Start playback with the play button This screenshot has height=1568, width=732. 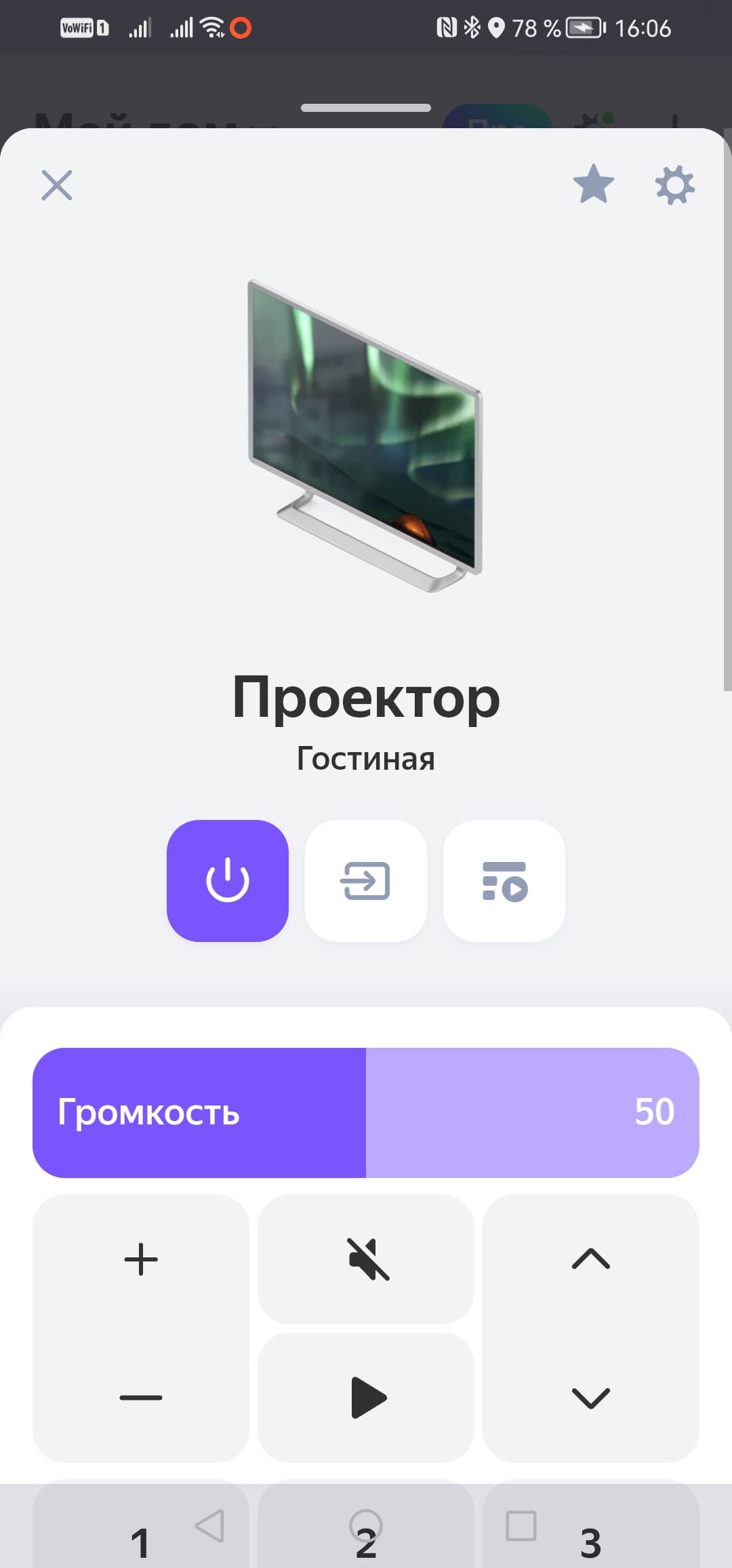(366, 1397)
